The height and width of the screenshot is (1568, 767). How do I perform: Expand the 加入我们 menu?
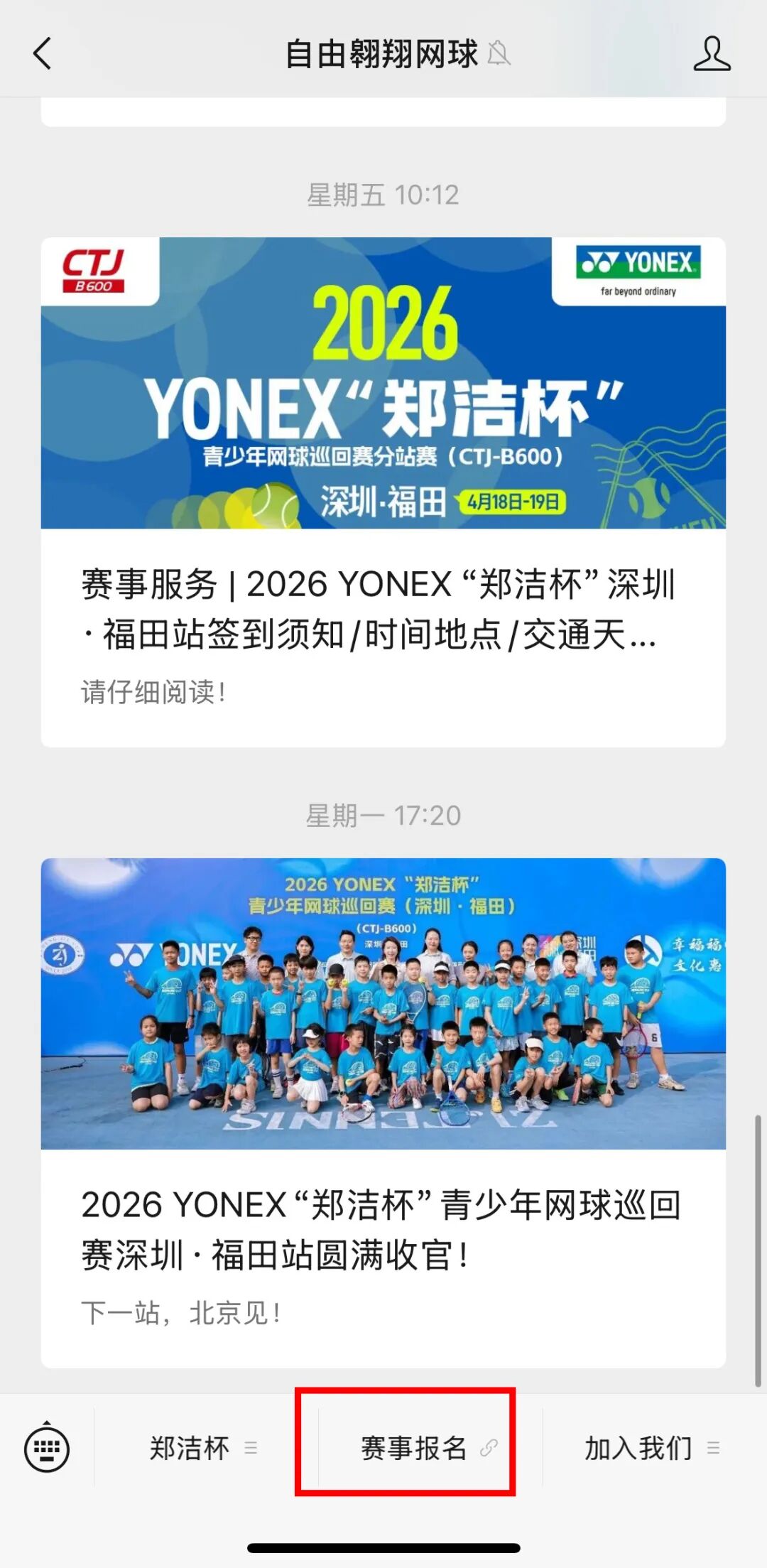pos(652,1447)
